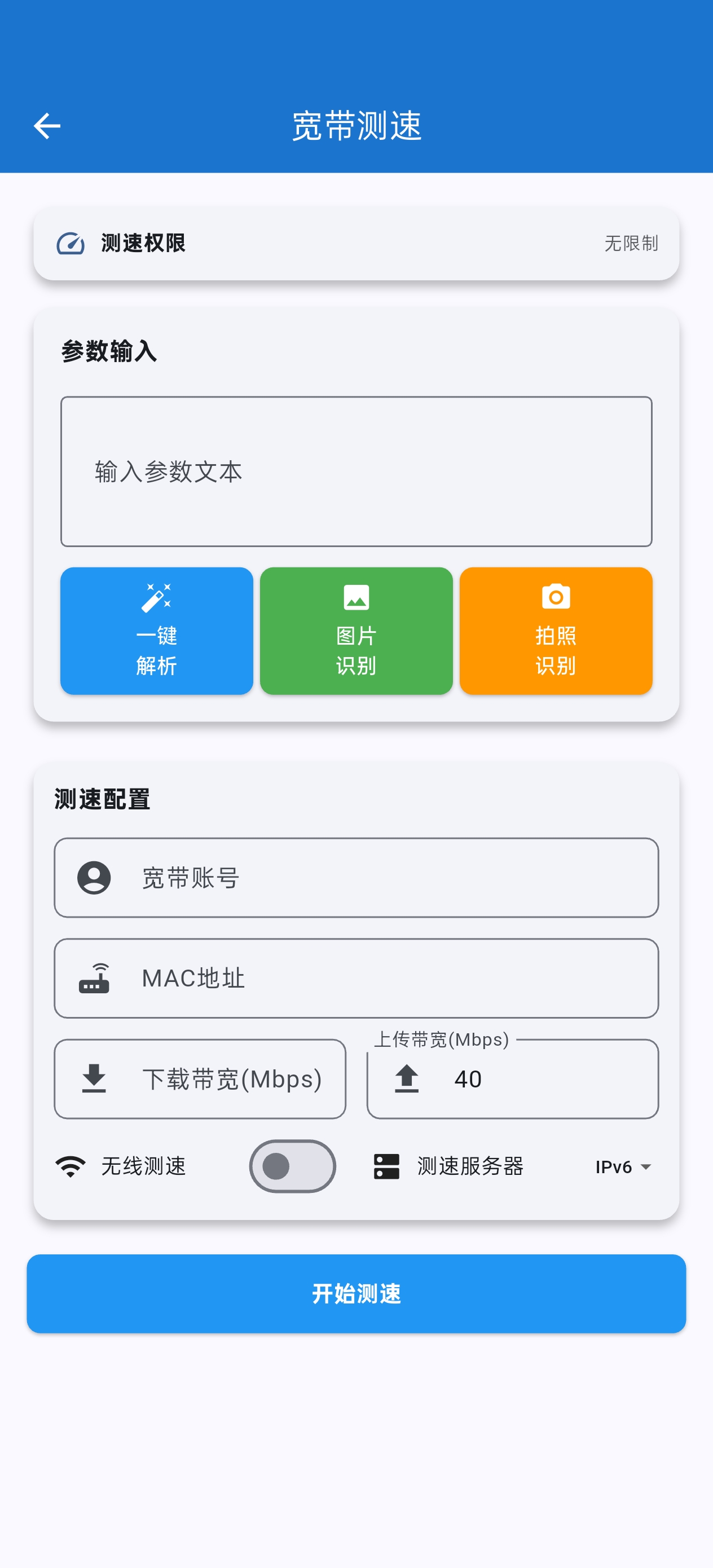
Task: Tap the back arrow in the header
Action: 46,126
